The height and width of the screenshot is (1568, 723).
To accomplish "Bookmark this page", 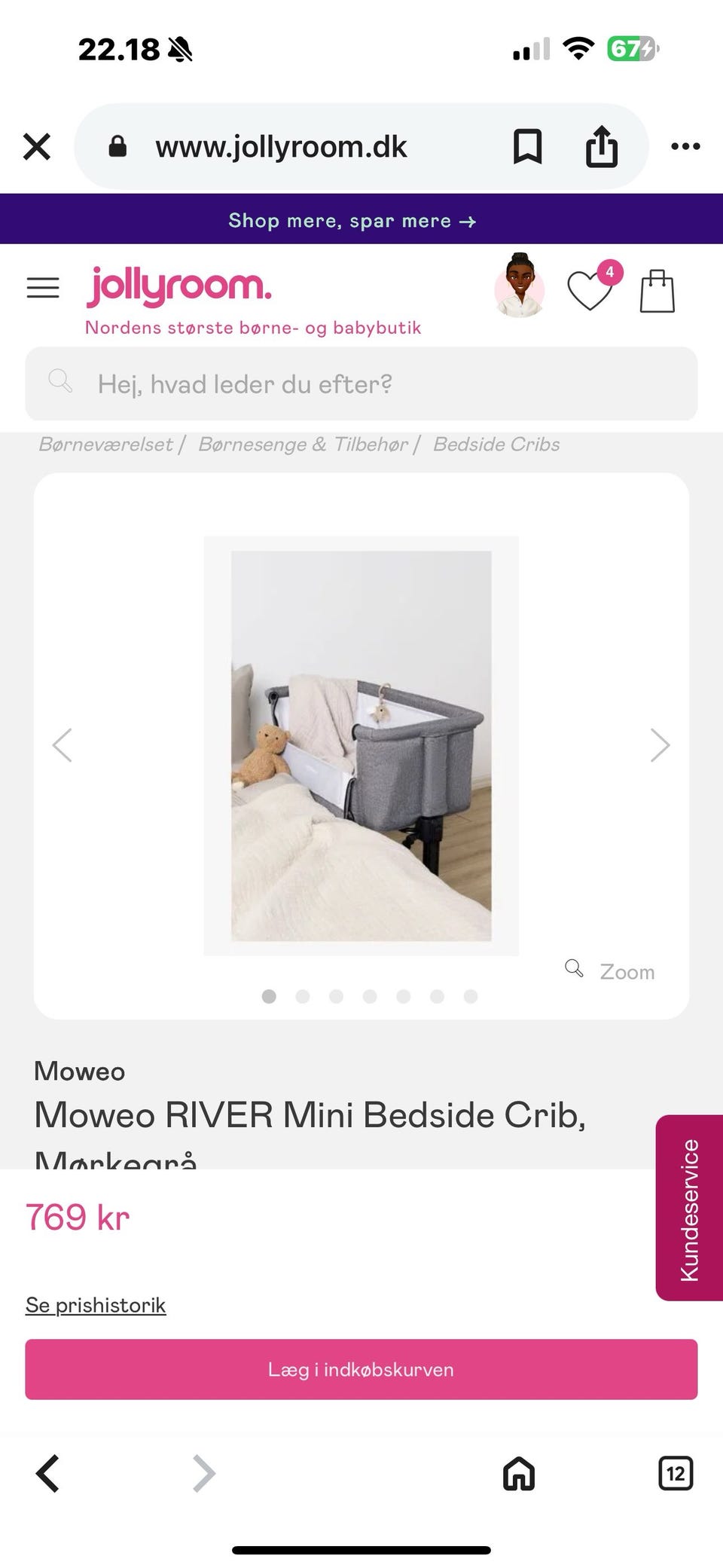I will click(x=527, y=145).
